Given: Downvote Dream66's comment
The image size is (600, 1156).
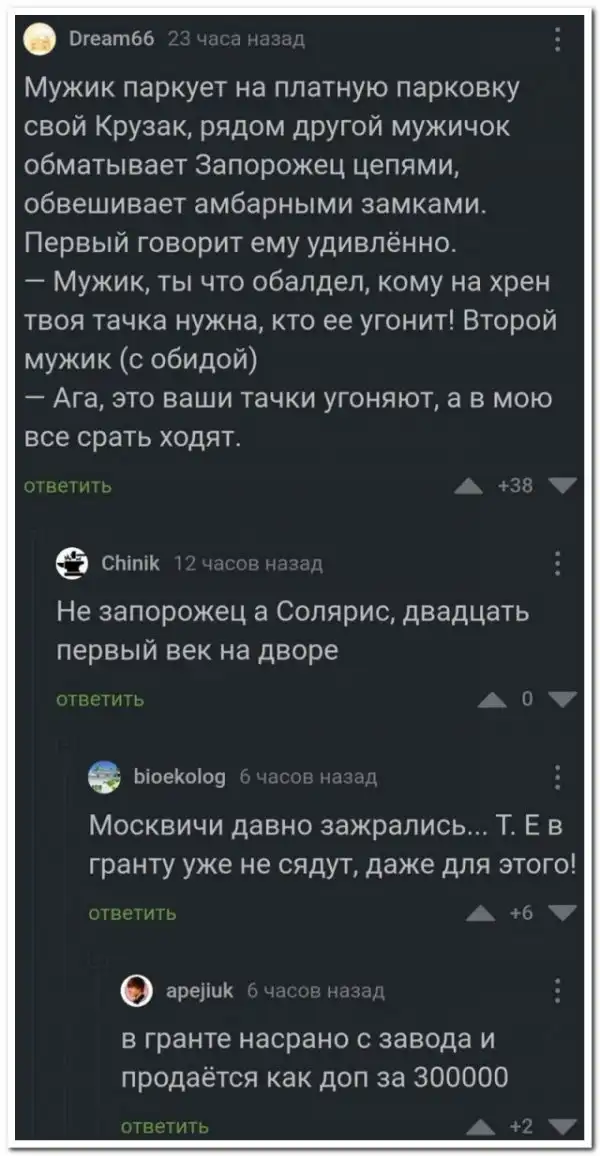Looking at the screenshot, I should 561,486.
